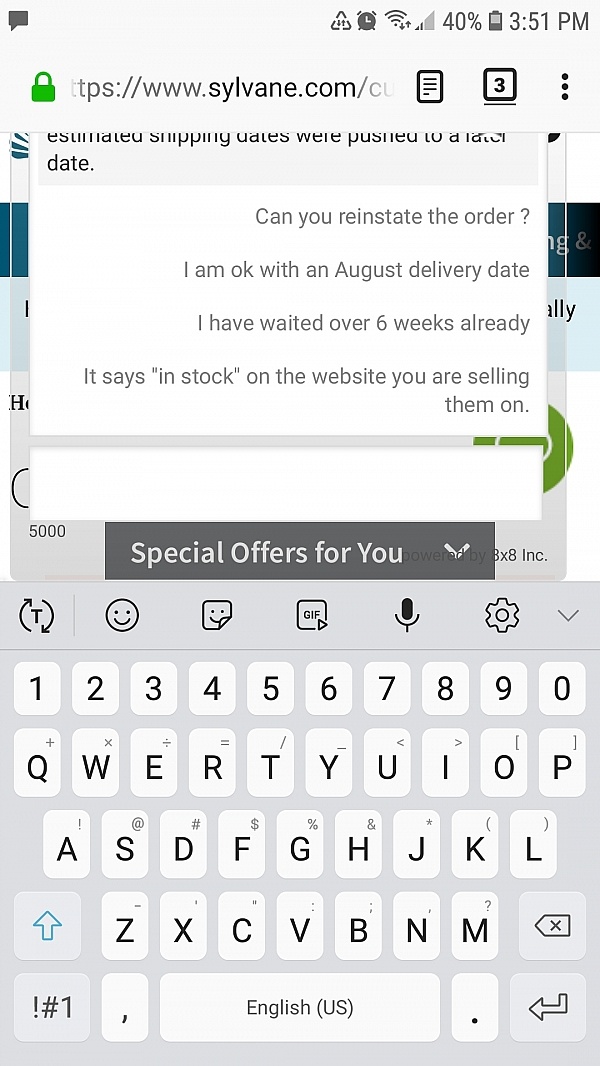Focus the chat message input box
600x1066 pixels.
285,482
